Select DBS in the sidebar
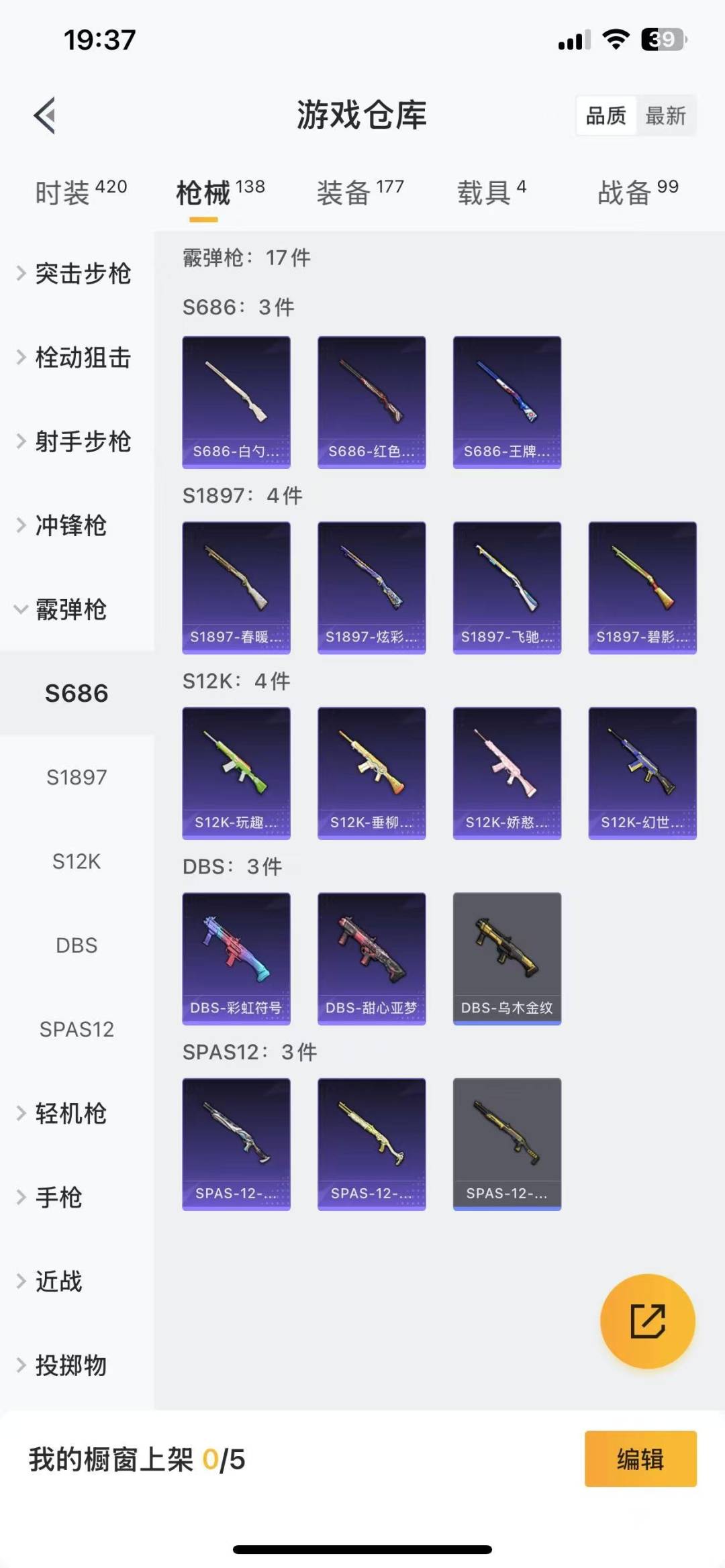The height and width of the screenshot is (1568, 725). point(77,945)
